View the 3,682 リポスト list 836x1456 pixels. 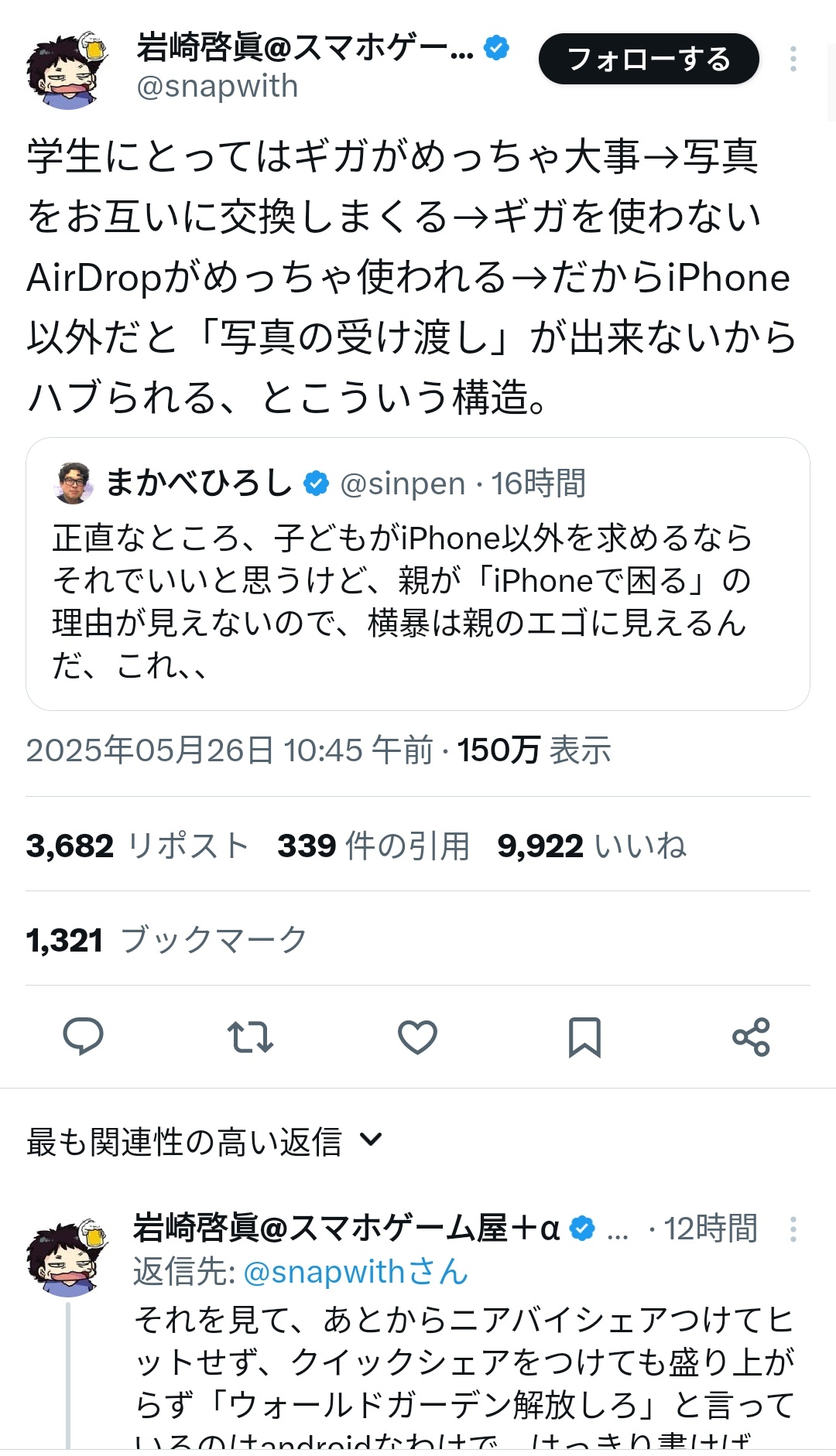pos(137,846)
